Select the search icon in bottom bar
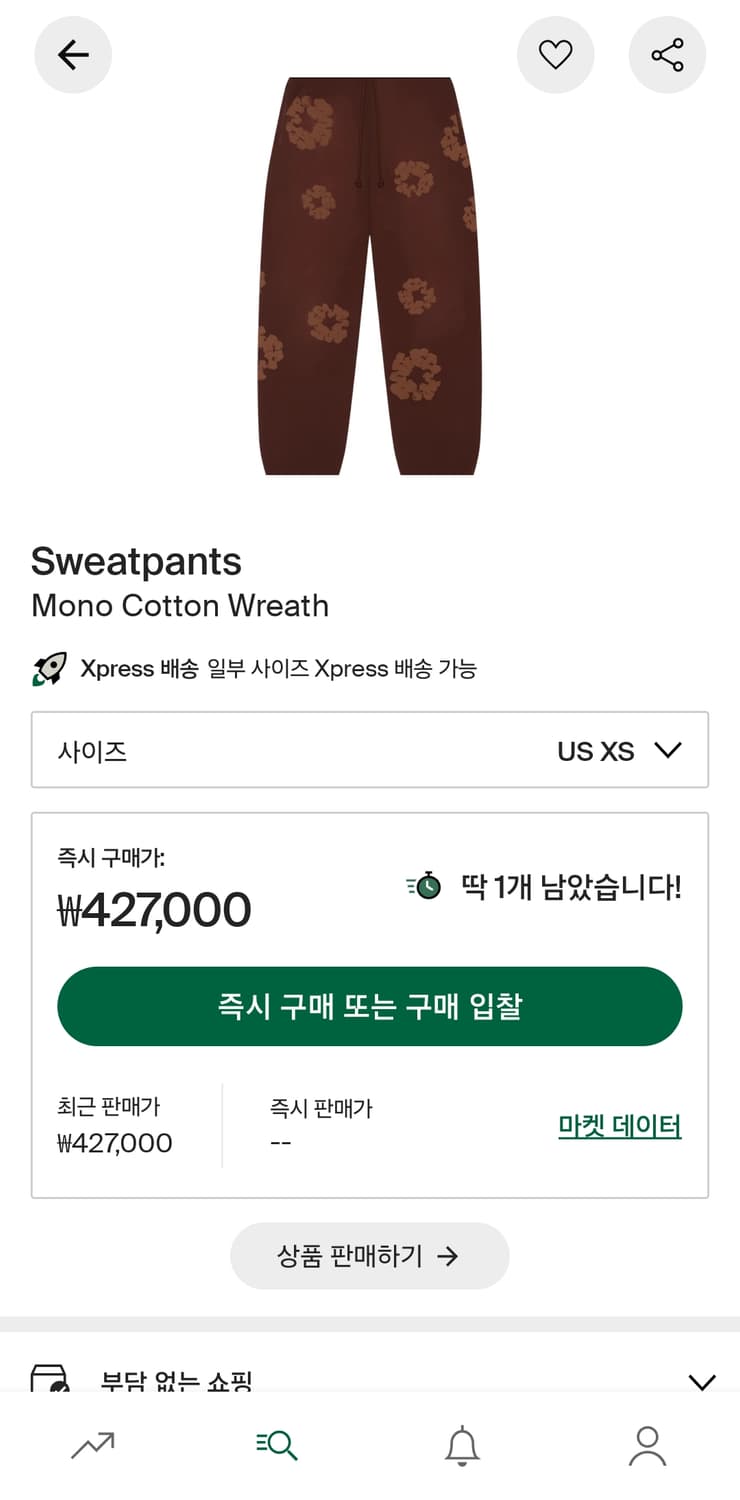Screen dimensions: 740x1500 [x=277, y=1443]
